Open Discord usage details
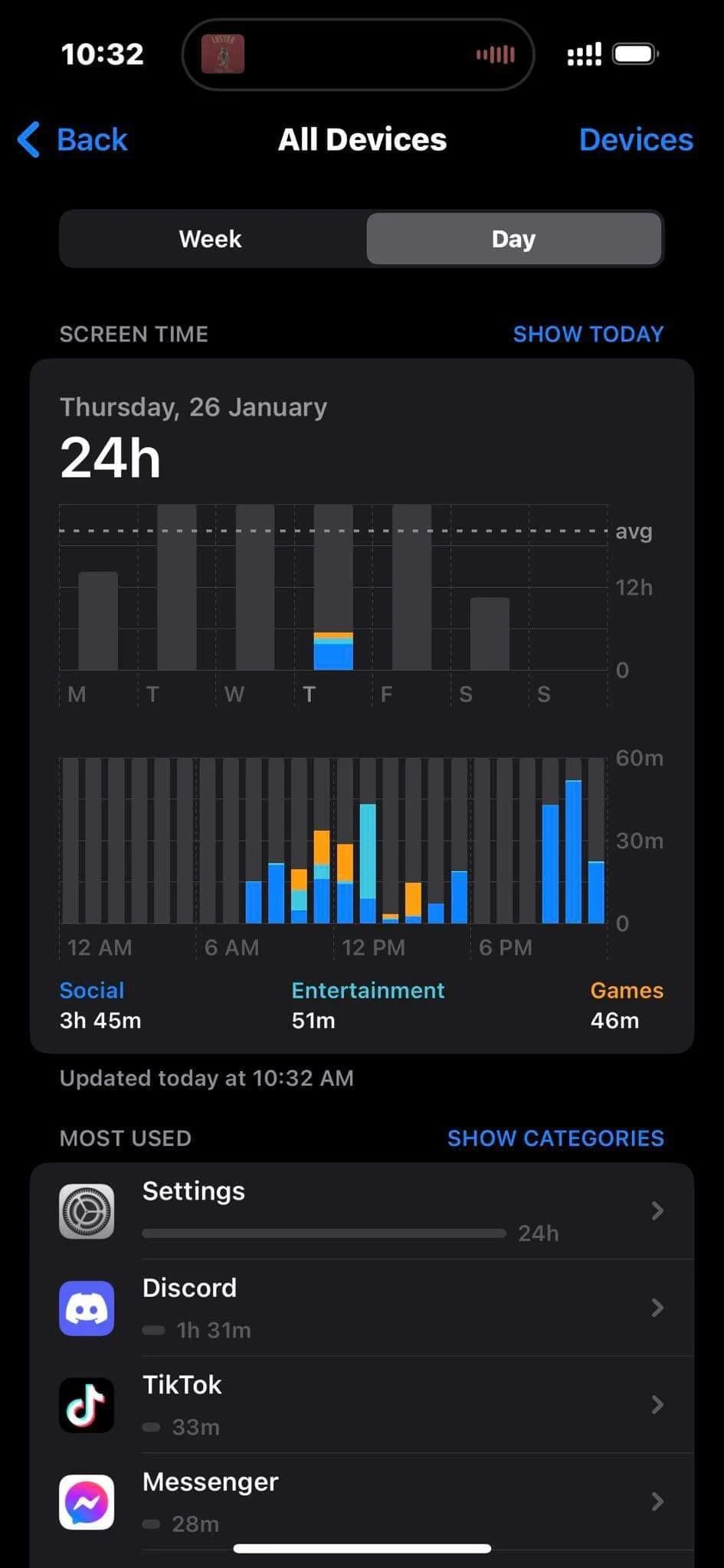This screenshot has height=1568, width=724. click(362, 1308)
